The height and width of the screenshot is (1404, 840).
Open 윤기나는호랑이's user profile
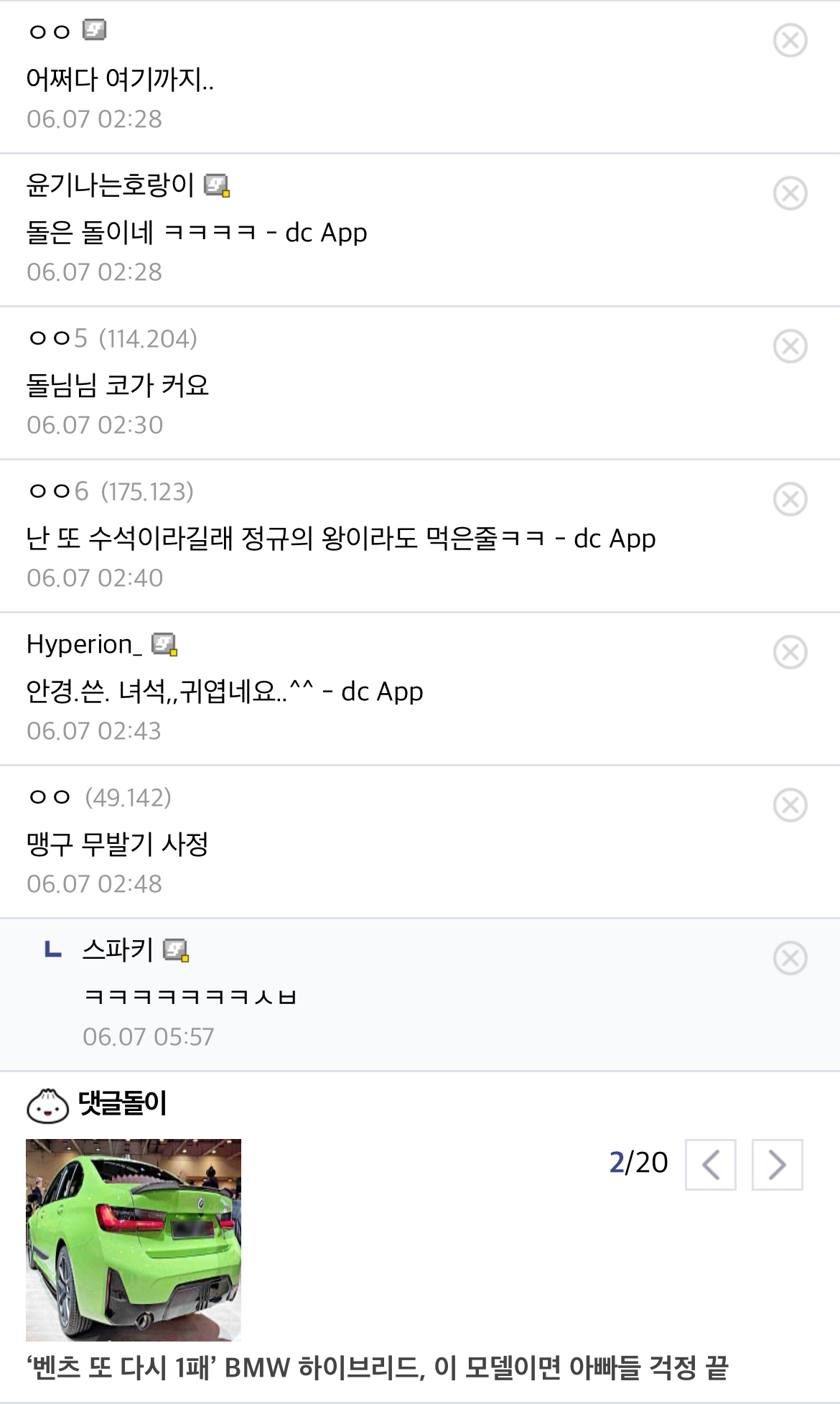pyautogui.click(x=111, y=185)
